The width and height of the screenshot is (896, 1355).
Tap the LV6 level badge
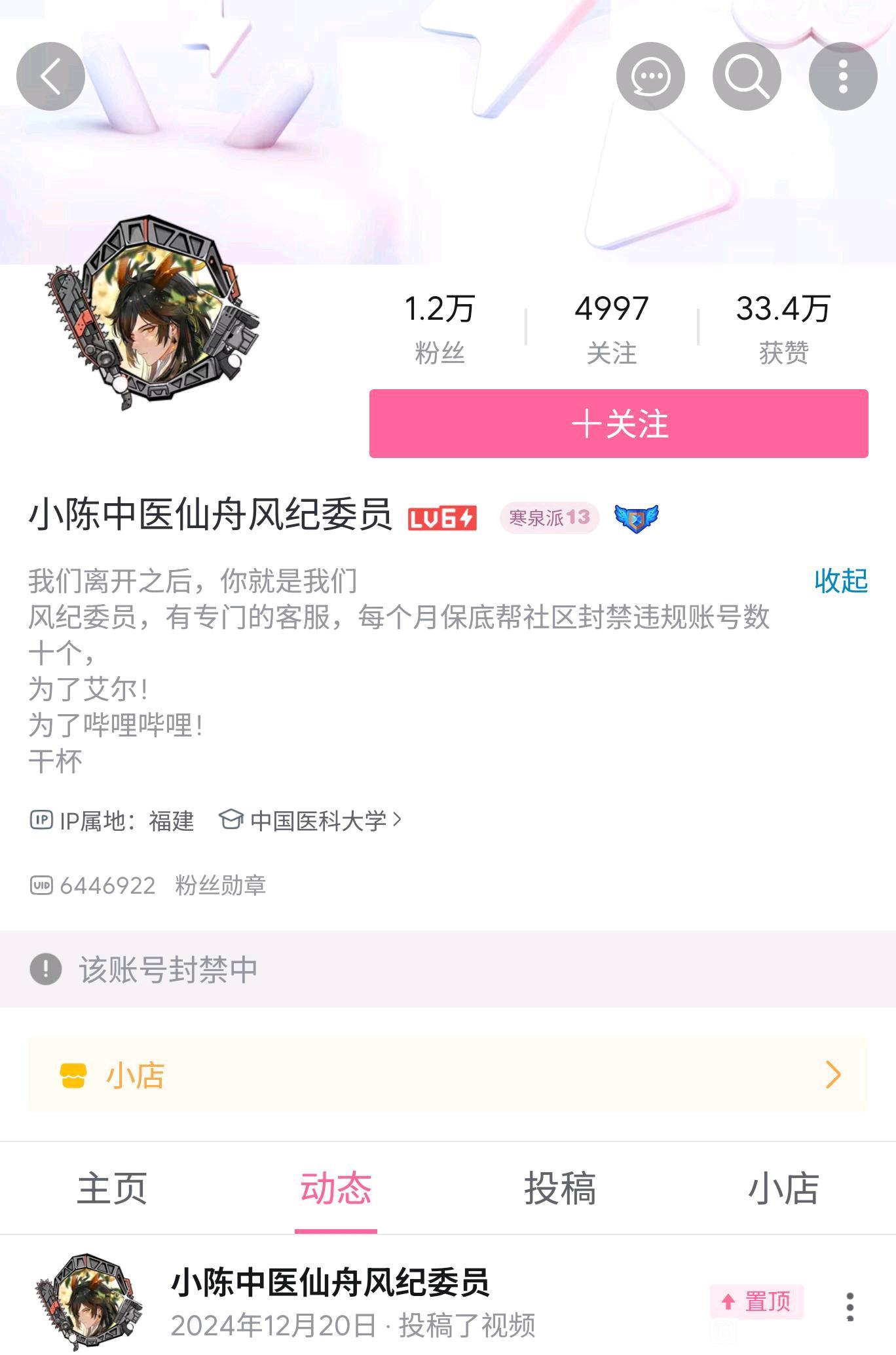coord(442,518)
